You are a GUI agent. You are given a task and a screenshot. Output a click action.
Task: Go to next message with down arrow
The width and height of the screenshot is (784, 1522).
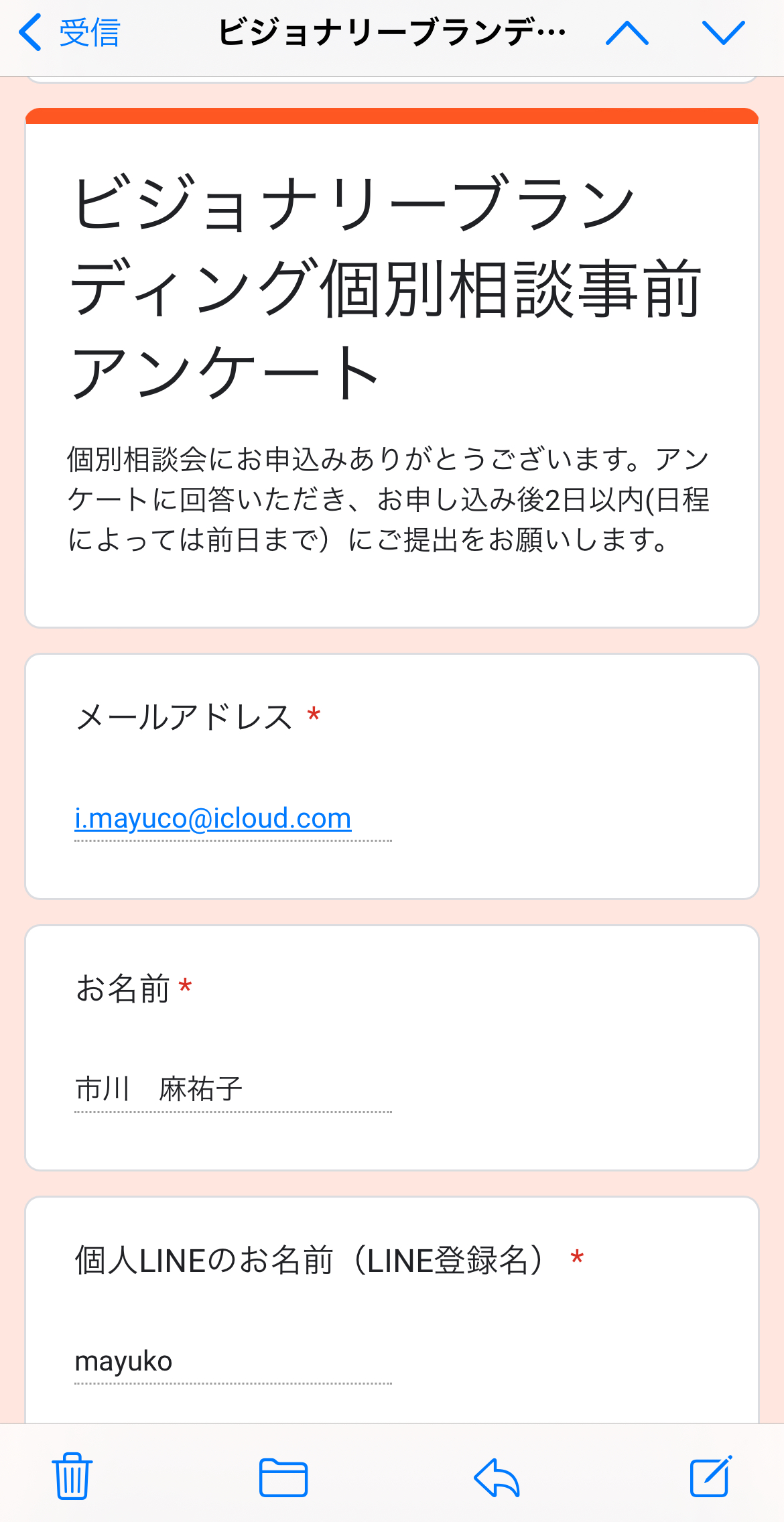(x=724, y=32)
